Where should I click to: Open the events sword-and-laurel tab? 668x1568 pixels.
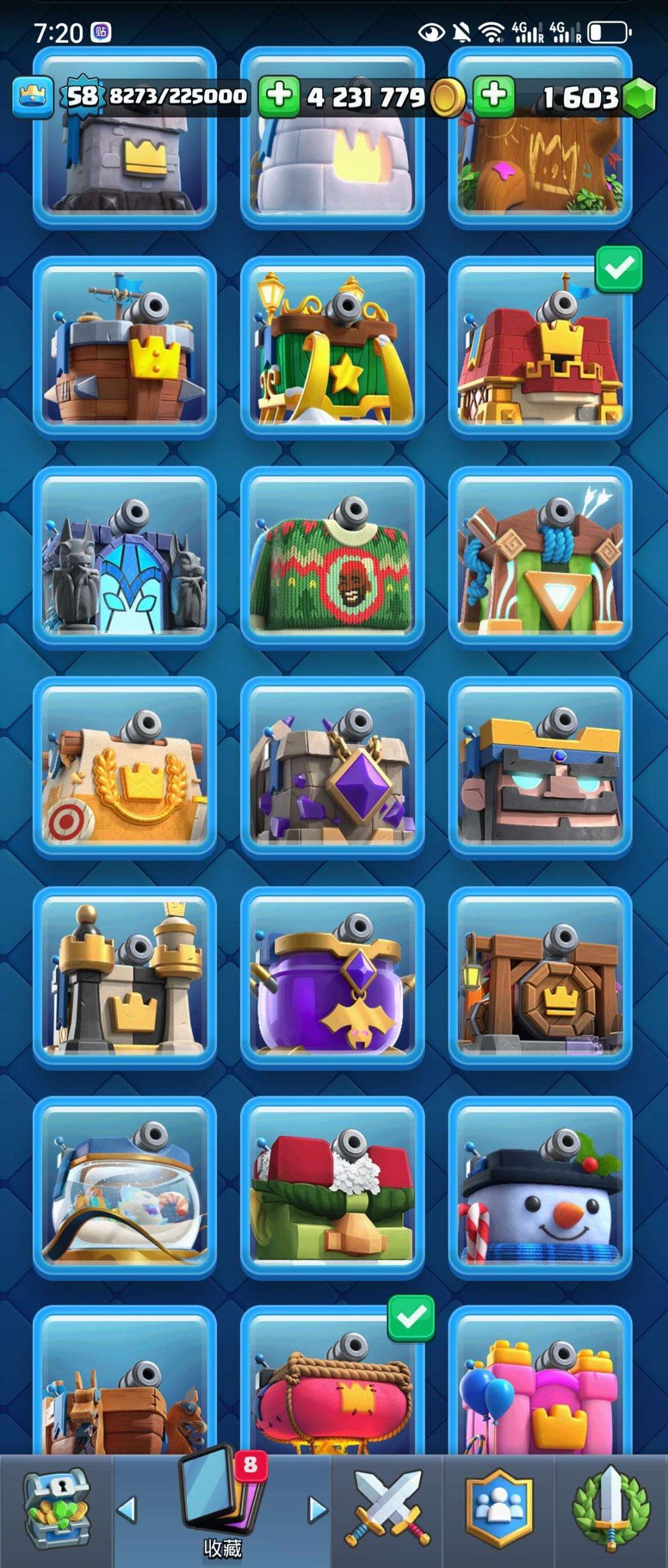(x=611, y=1510)
